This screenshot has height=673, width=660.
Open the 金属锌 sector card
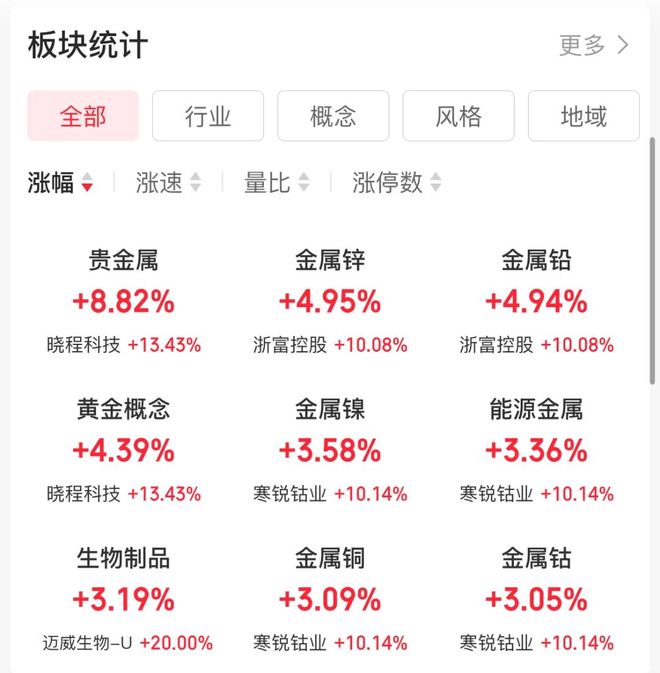(x=330, y=301)
